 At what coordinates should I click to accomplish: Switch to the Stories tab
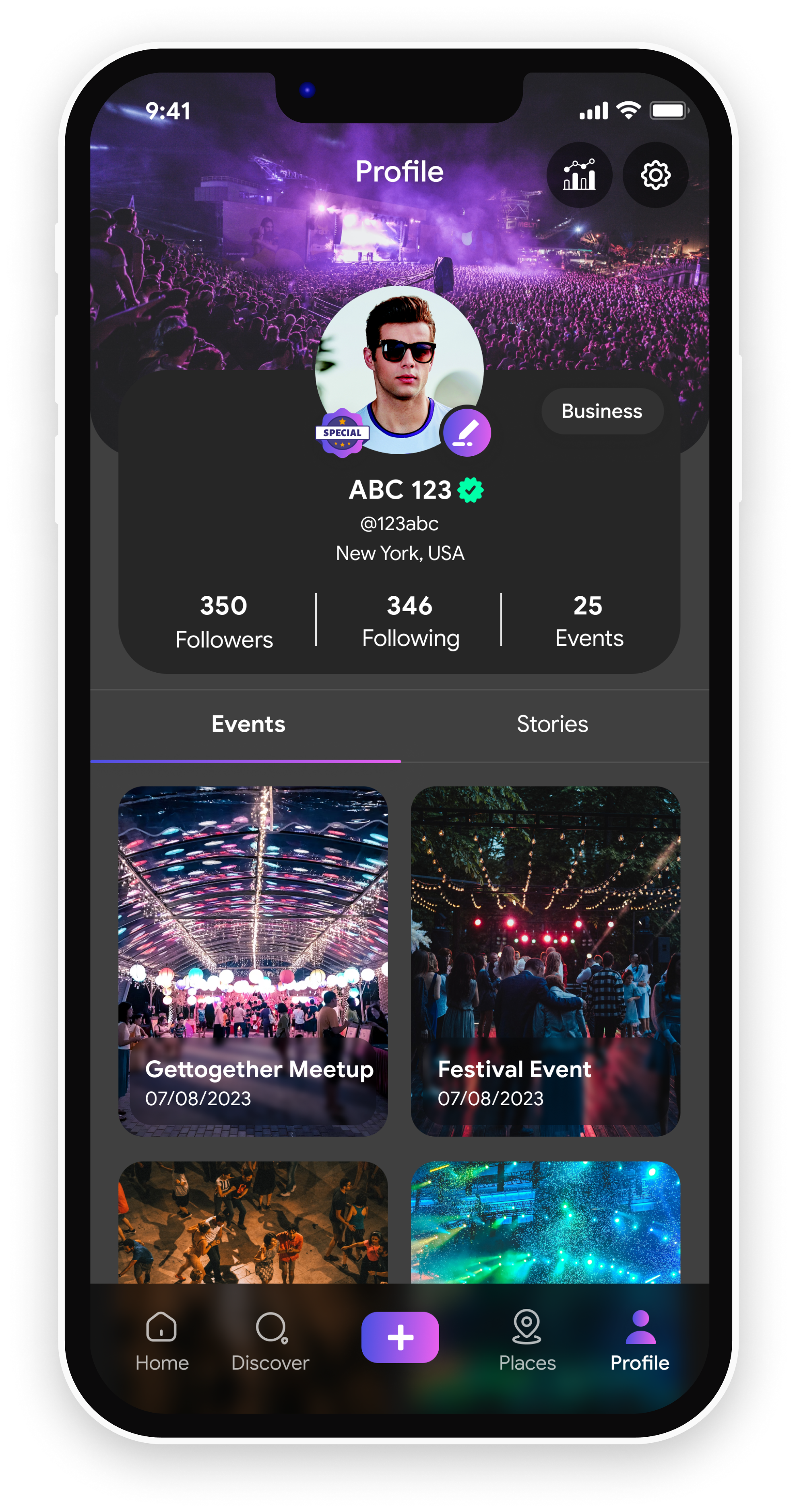pos(552,724)
